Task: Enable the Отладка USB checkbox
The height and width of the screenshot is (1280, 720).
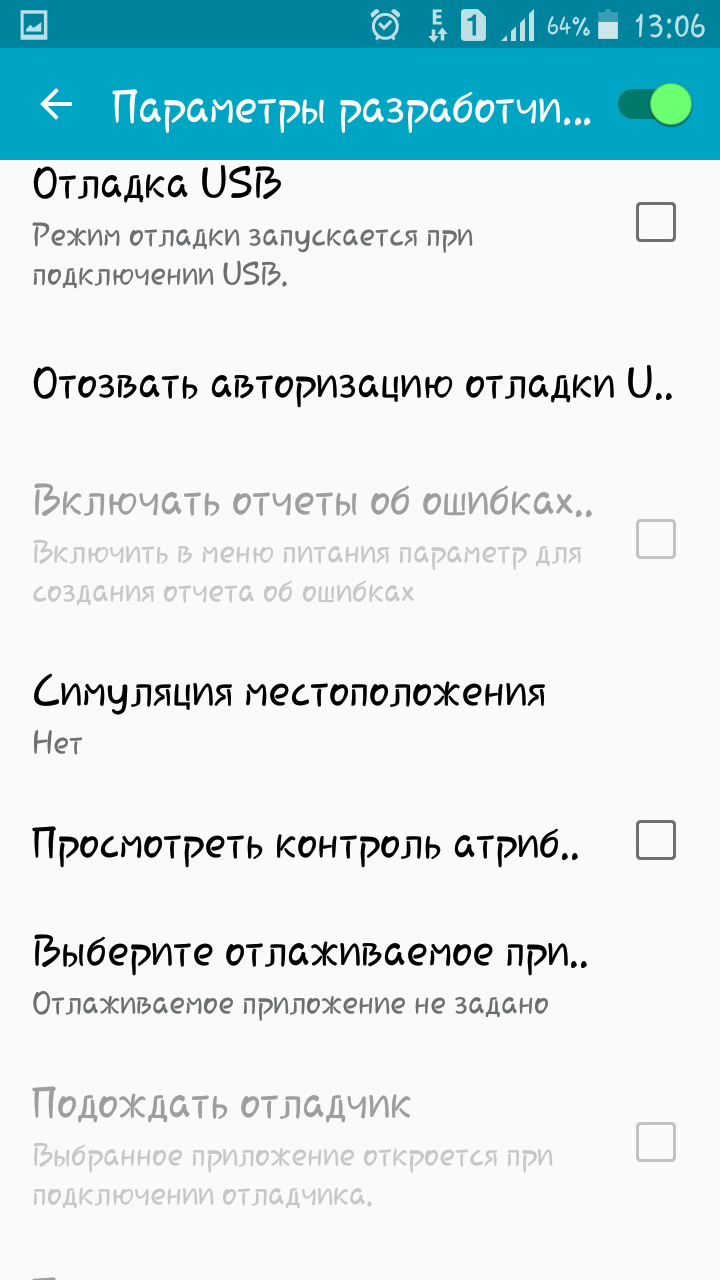Action: 656,222
